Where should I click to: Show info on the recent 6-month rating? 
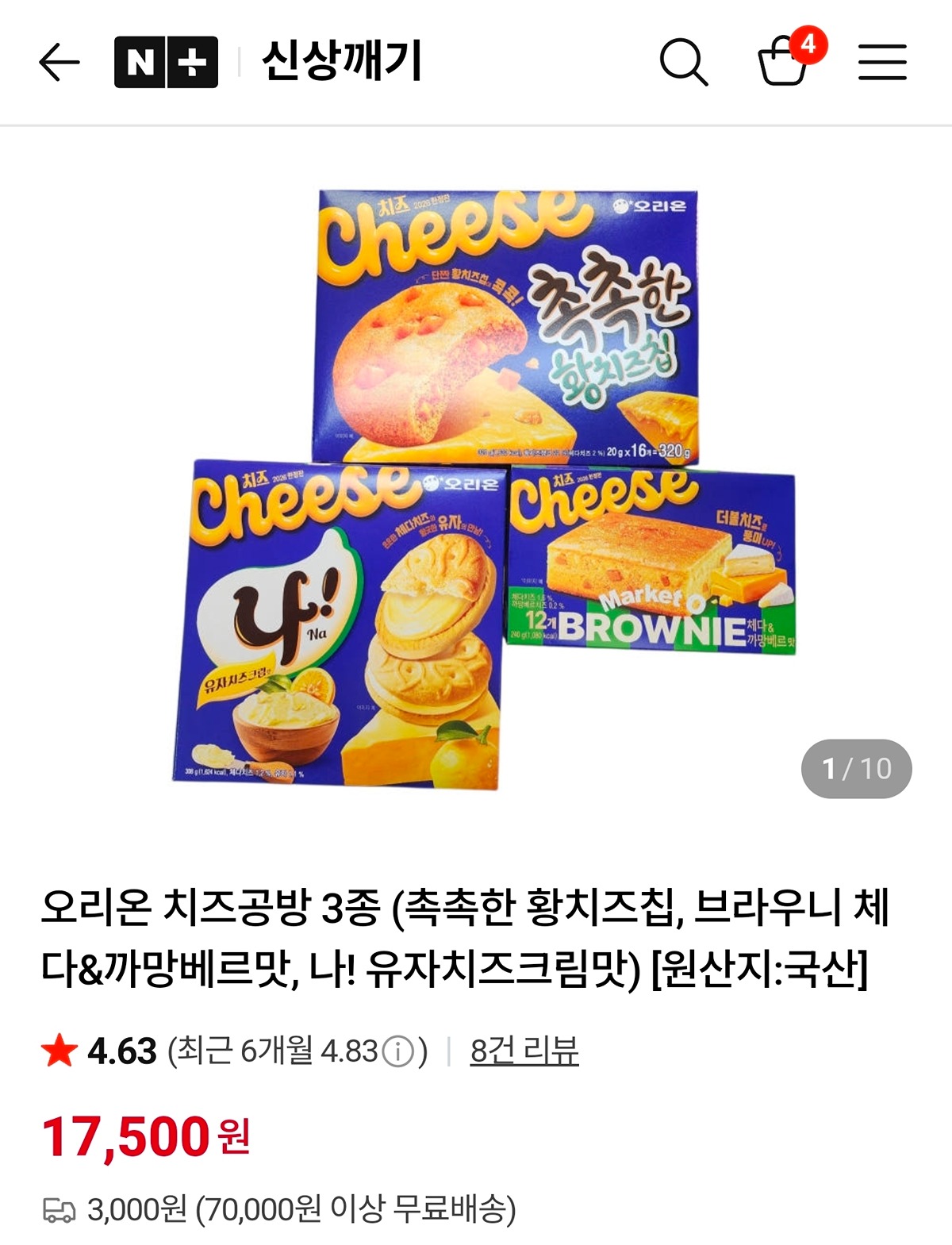(x=398, y=1052)
